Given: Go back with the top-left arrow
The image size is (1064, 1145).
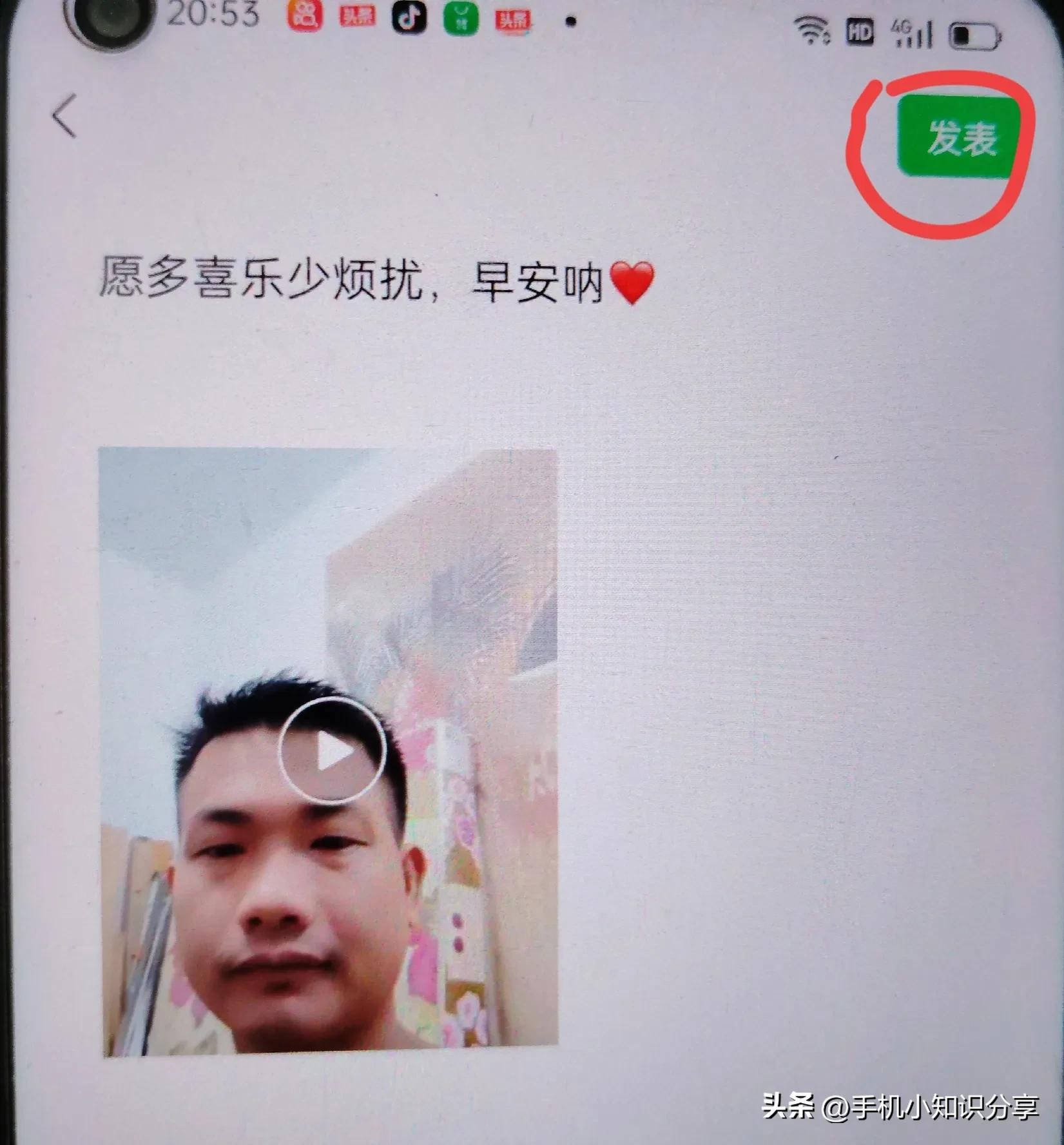Looking at the screenshot, I should (64, 116).
